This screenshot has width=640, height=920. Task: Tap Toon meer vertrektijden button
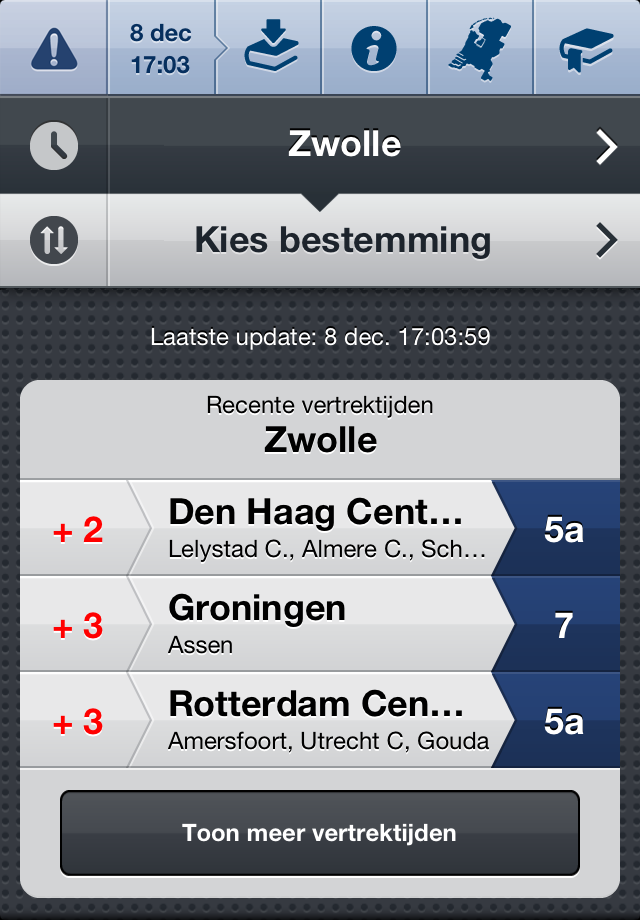coord(320,832)
